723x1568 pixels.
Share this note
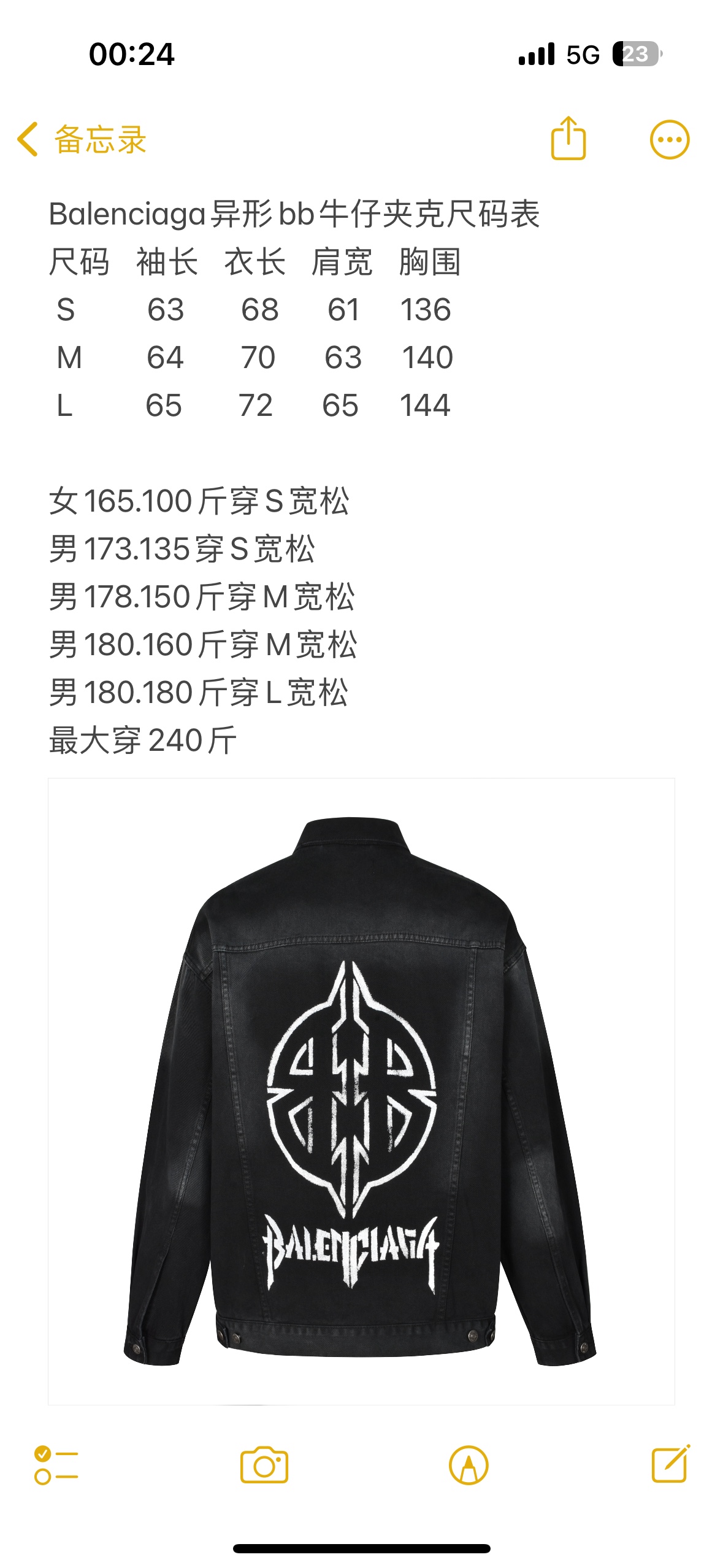coord(568,139)
